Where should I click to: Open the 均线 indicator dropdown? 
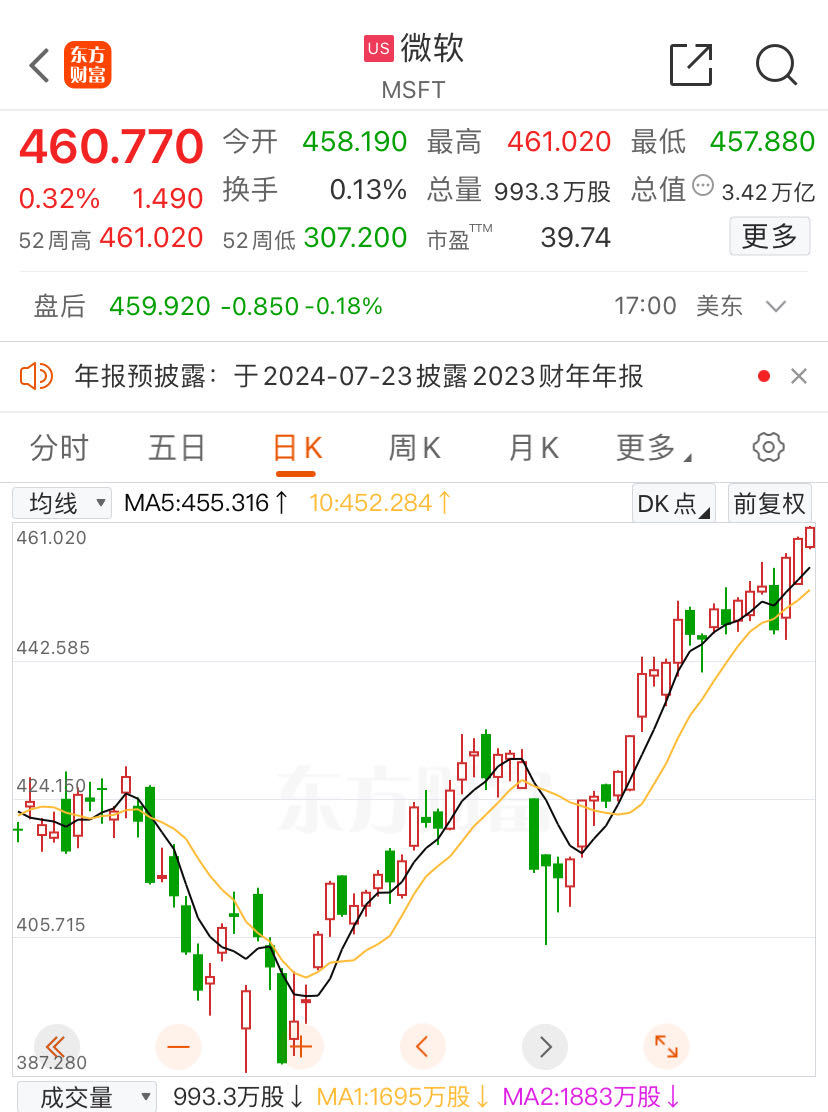[62, 504]
